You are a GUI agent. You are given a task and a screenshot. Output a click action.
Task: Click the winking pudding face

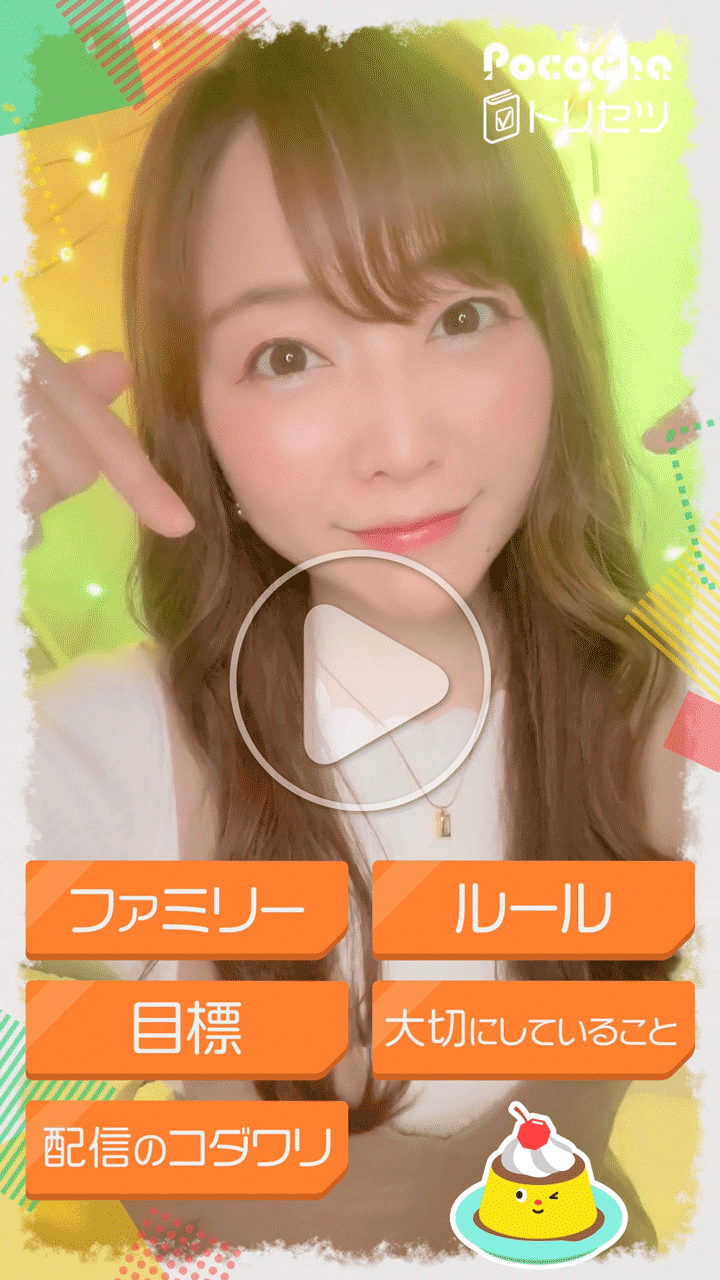tap(537, 1200)
